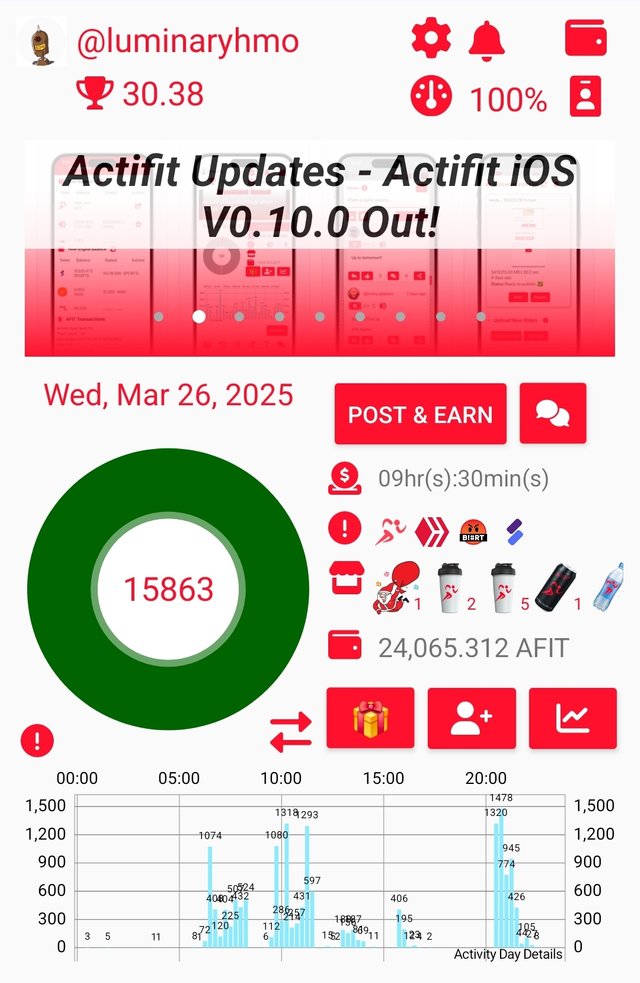
Task: Open the line chart stats button
Action: [x=572, y=718]
